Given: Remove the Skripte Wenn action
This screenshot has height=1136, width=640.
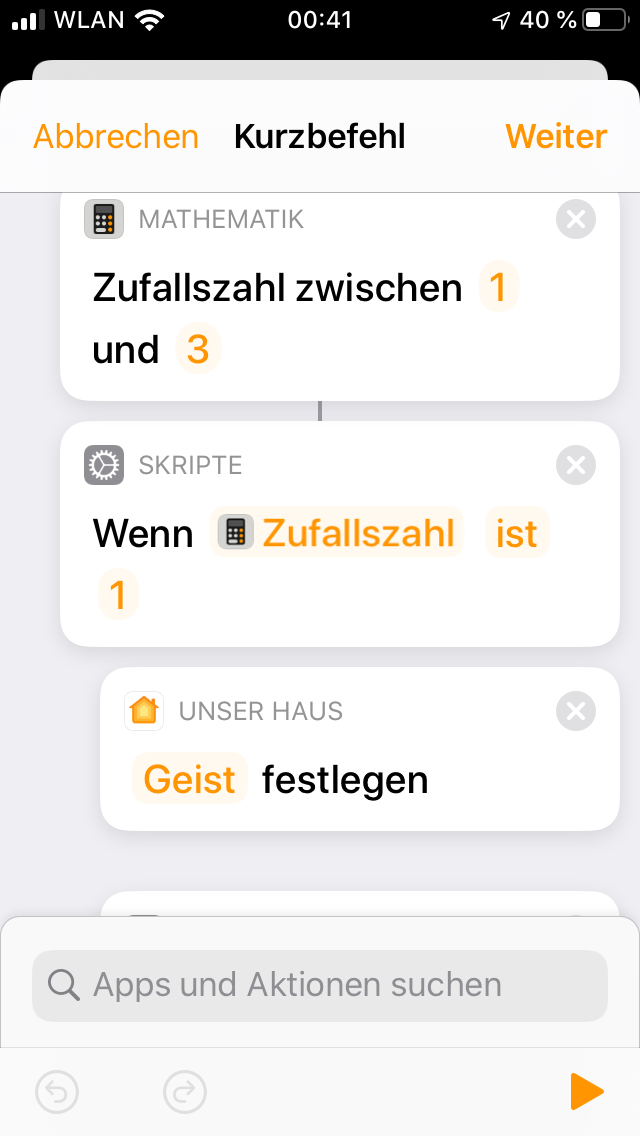Looking at the screenshot, I should 575,465.
